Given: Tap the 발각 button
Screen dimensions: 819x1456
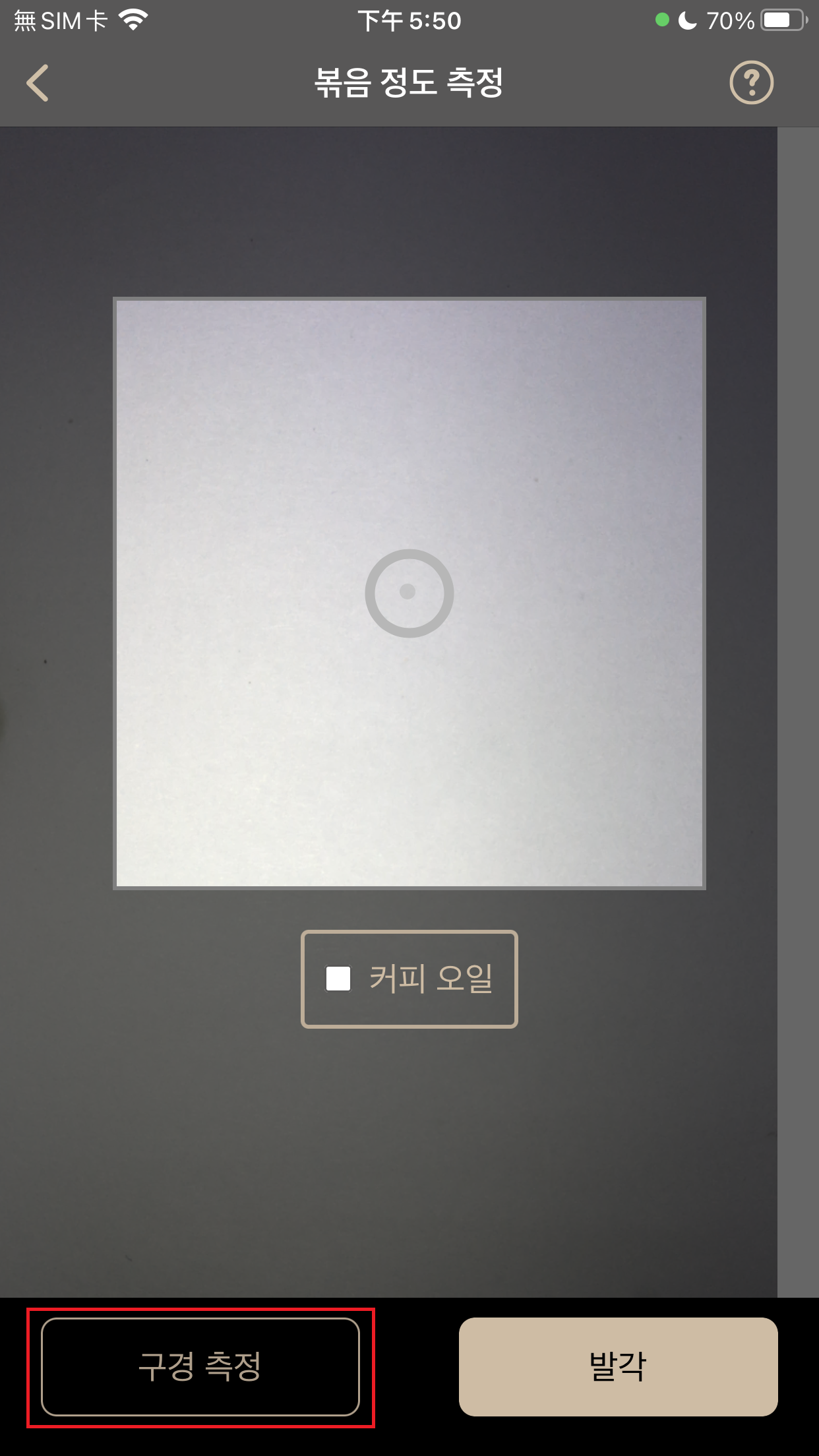Looking at the screenshot, I should (x=618, y=1366).
